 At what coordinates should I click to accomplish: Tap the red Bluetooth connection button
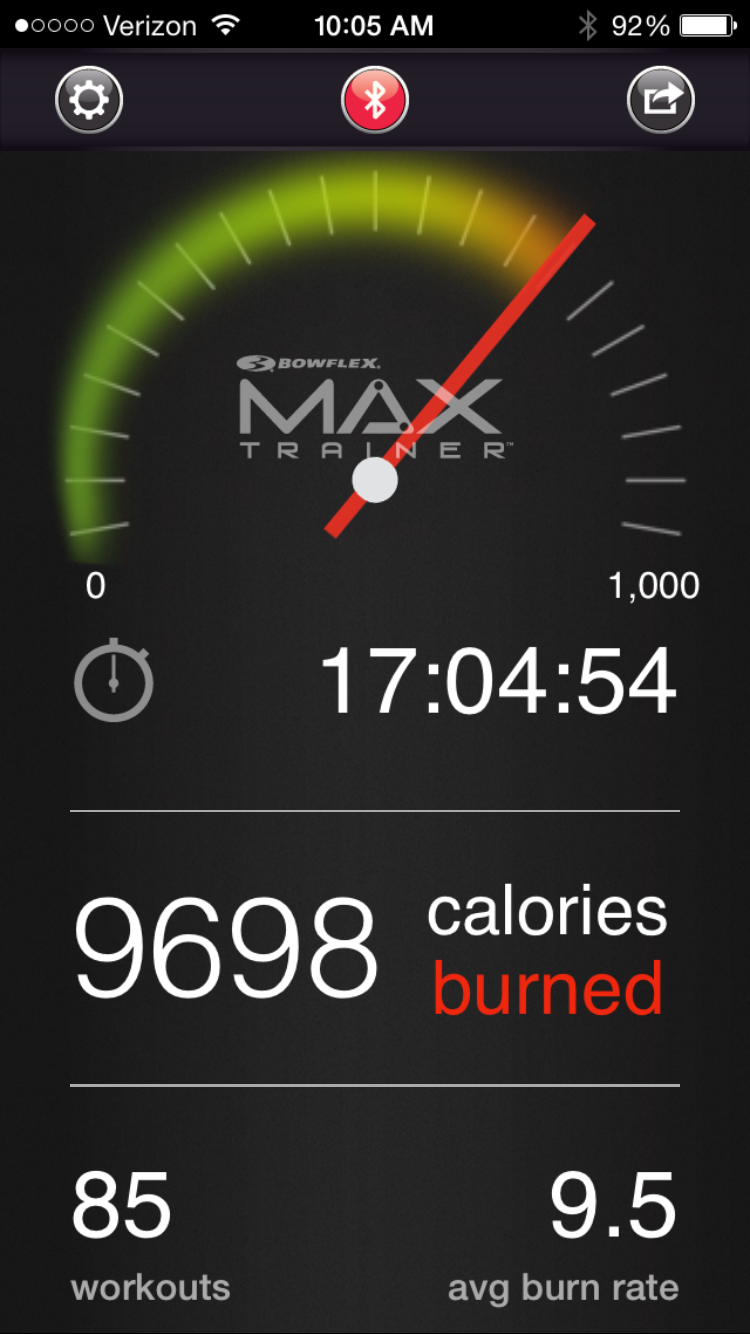[x=375, y=100]
